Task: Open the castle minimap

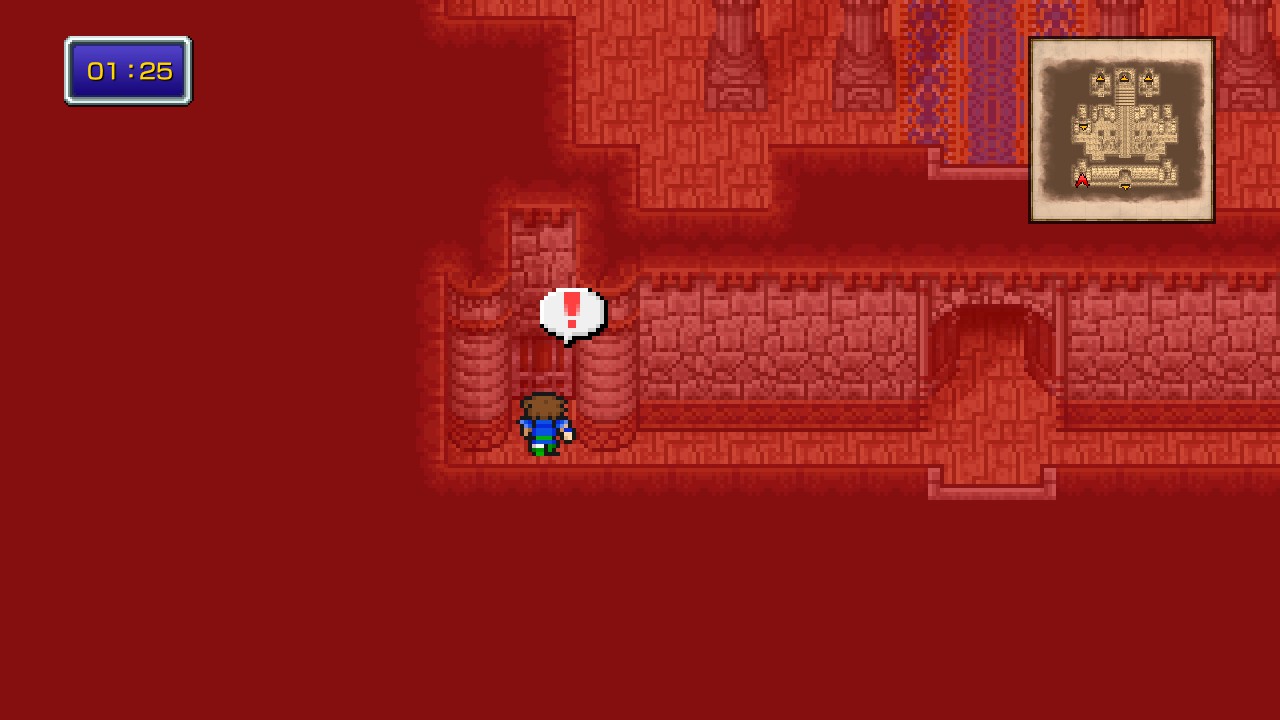Action: tap(1121, 130)
